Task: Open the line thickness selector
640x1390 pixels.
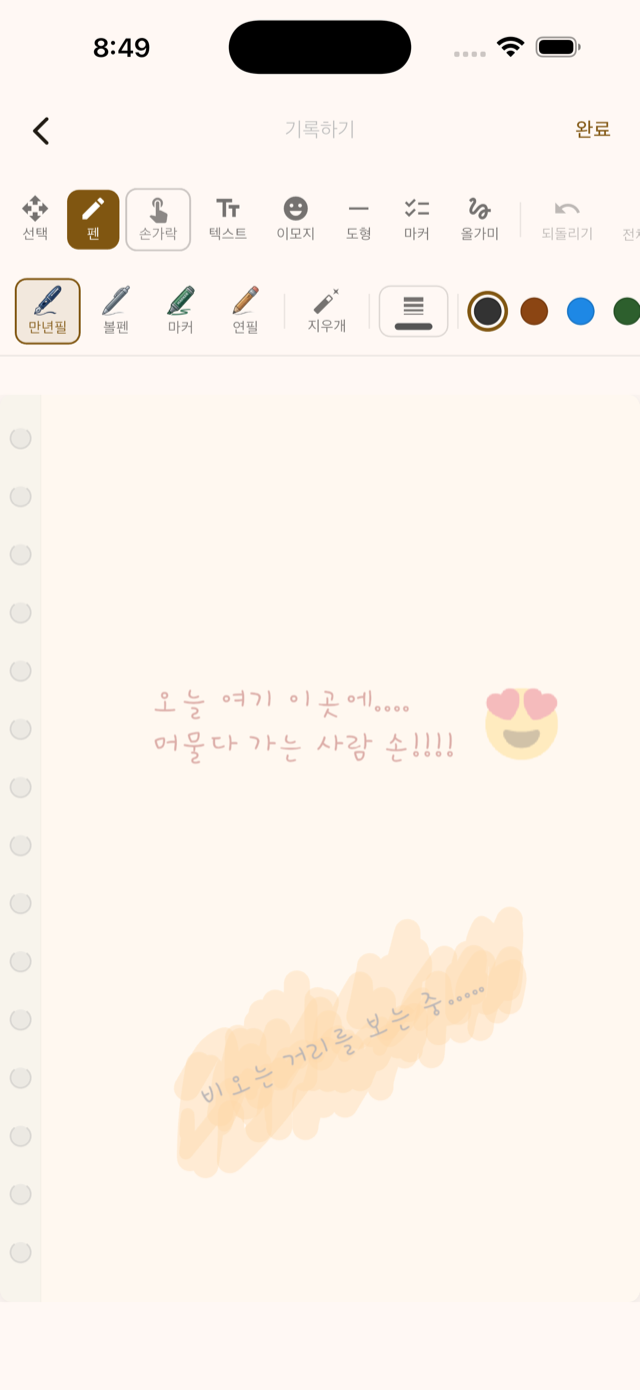Action: click(413, 311)
